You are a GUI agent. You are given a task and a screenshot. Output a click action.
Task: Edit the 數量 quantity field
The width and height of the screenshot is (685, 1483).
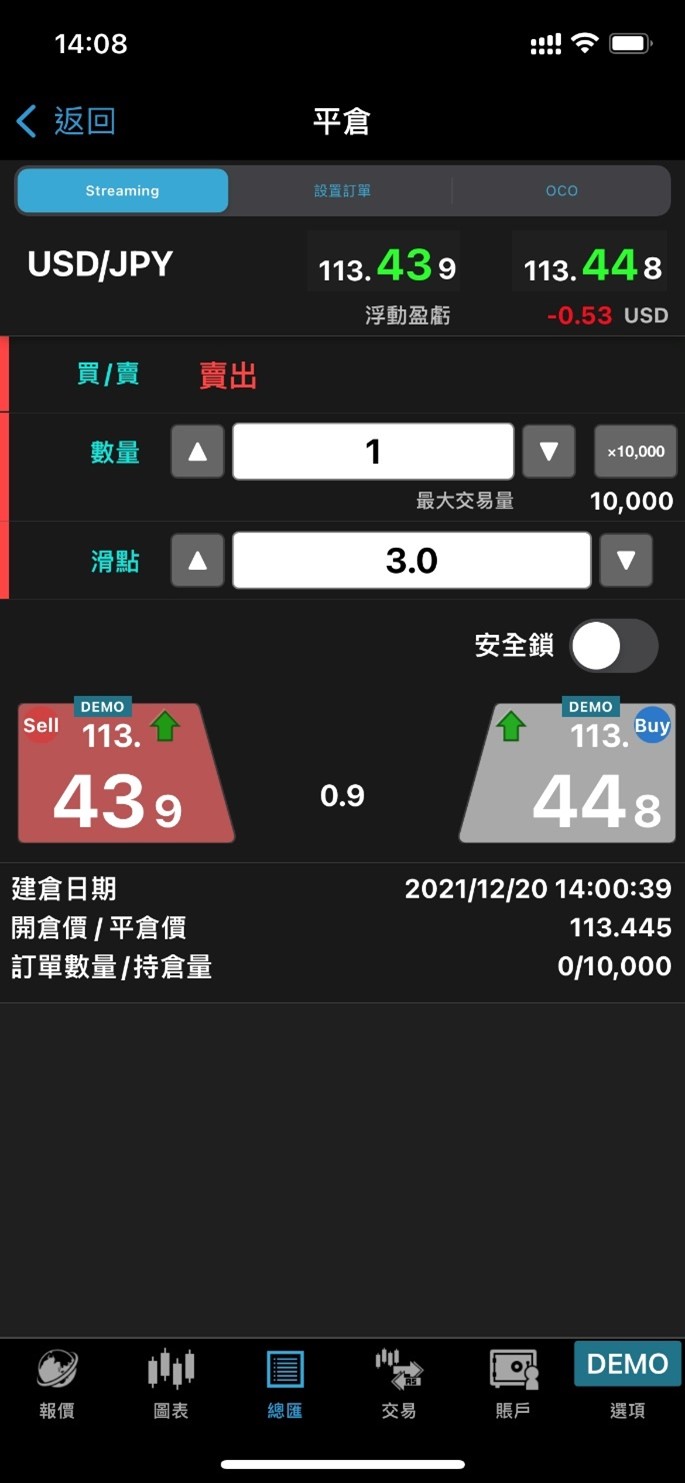373,452
